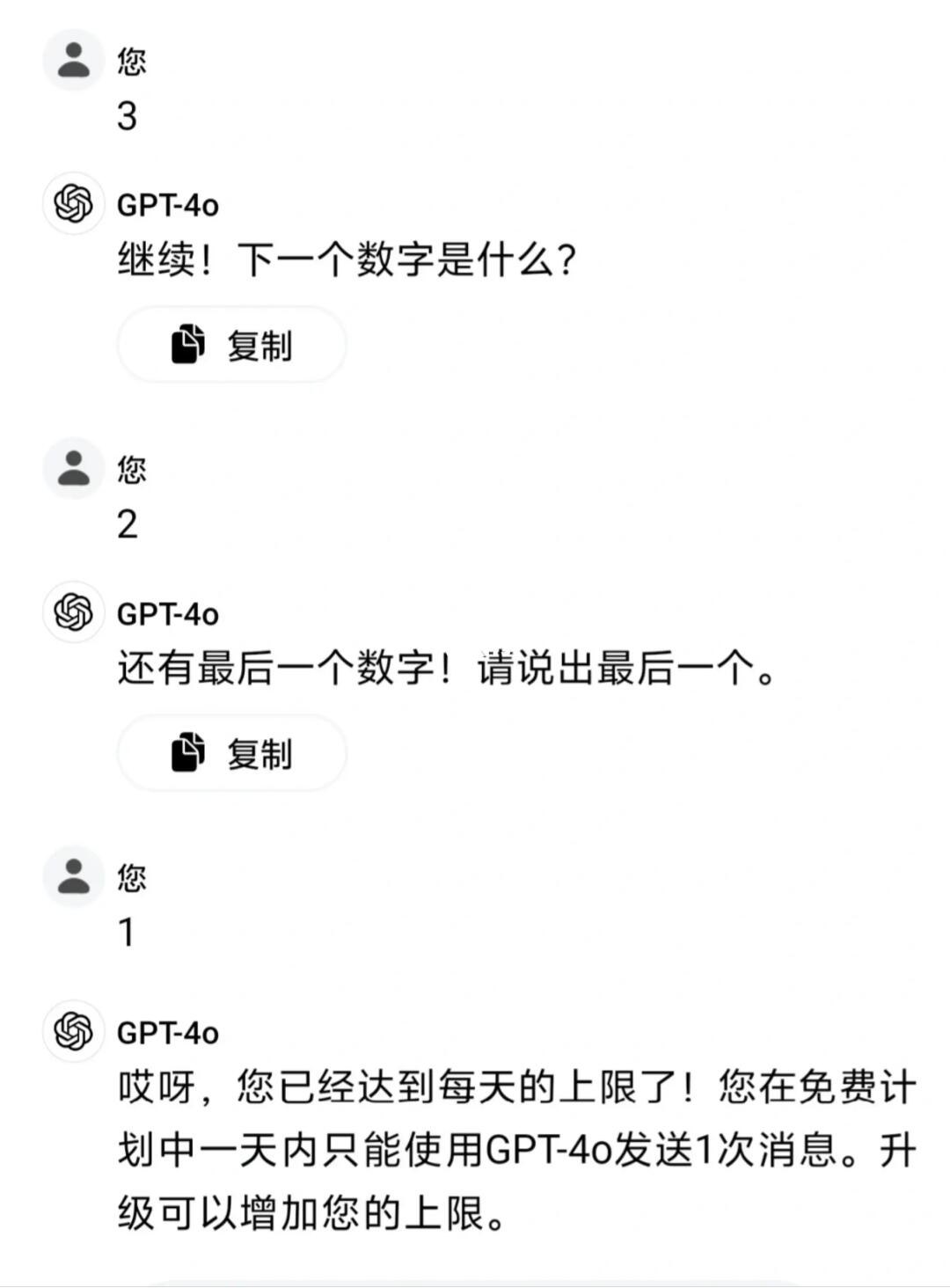Click the user avatar next to message '3'
The height and width of the screenshot is (1288, 950).
pyautogui.click(x=72, y=60)
